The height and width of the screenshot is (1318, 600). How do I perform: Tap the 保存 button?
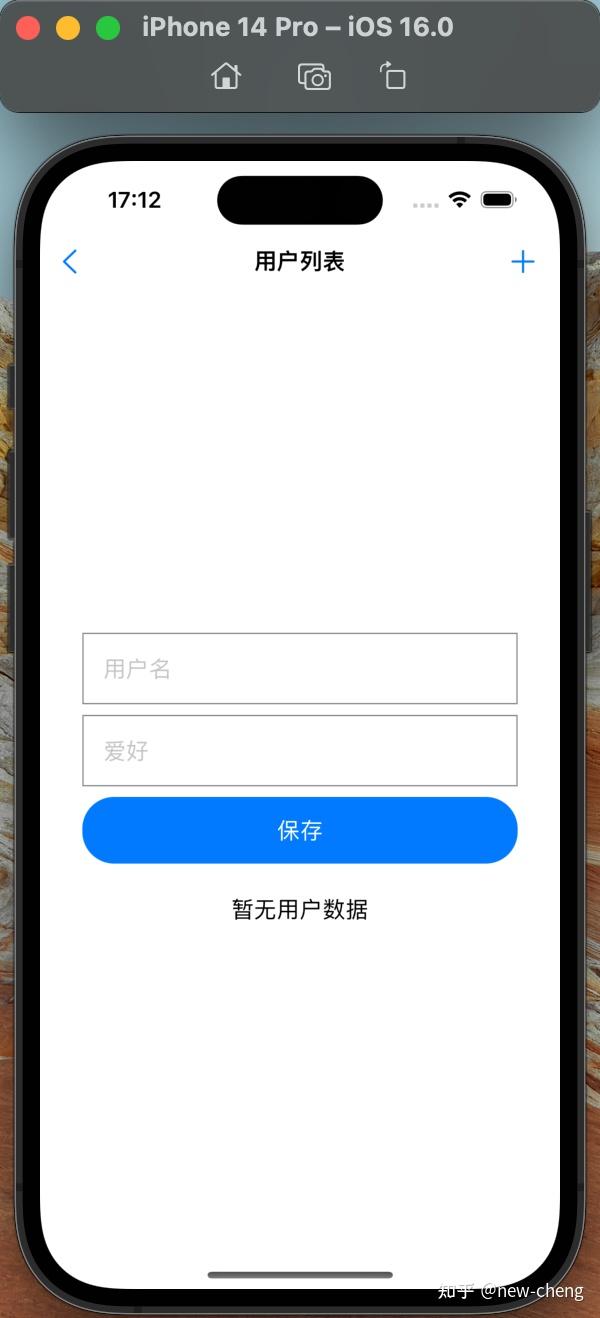[x=299, y=830]
